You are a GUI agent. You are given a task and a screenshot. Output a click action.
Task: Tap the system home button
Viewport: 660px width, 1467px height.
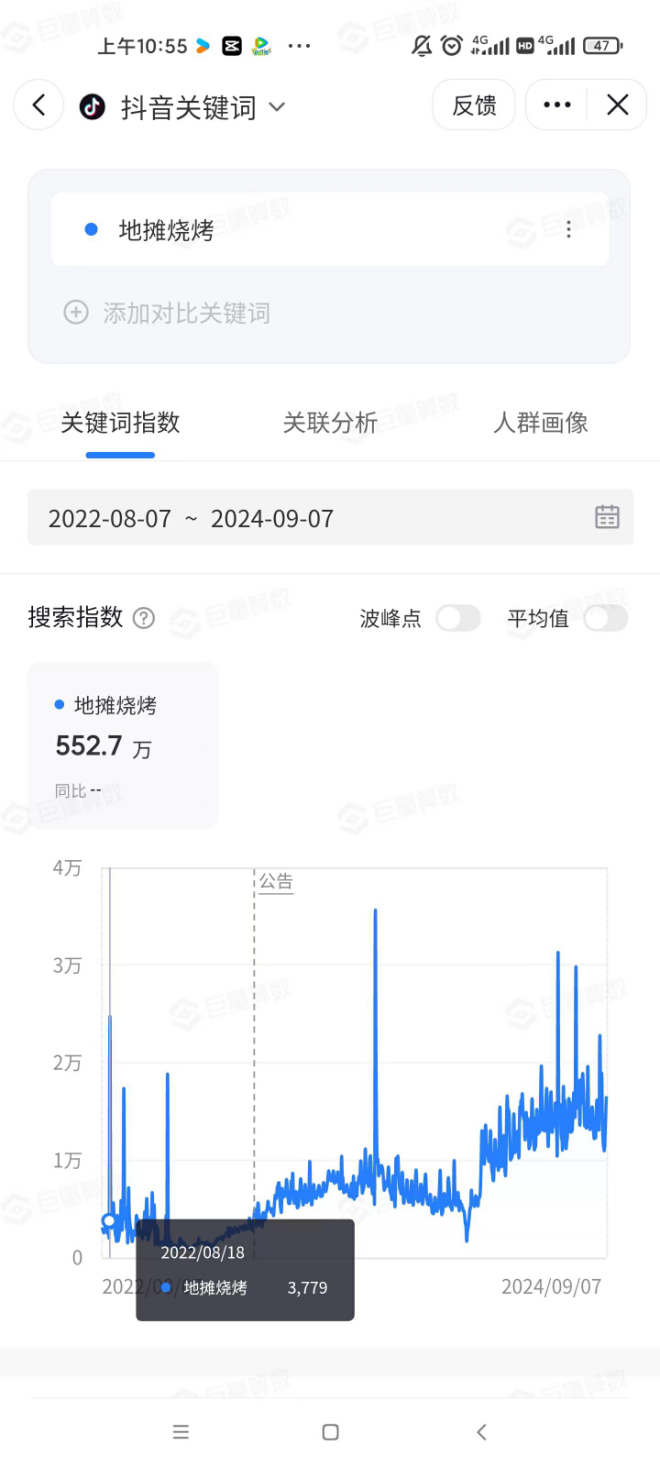(x=331, y=1432)
